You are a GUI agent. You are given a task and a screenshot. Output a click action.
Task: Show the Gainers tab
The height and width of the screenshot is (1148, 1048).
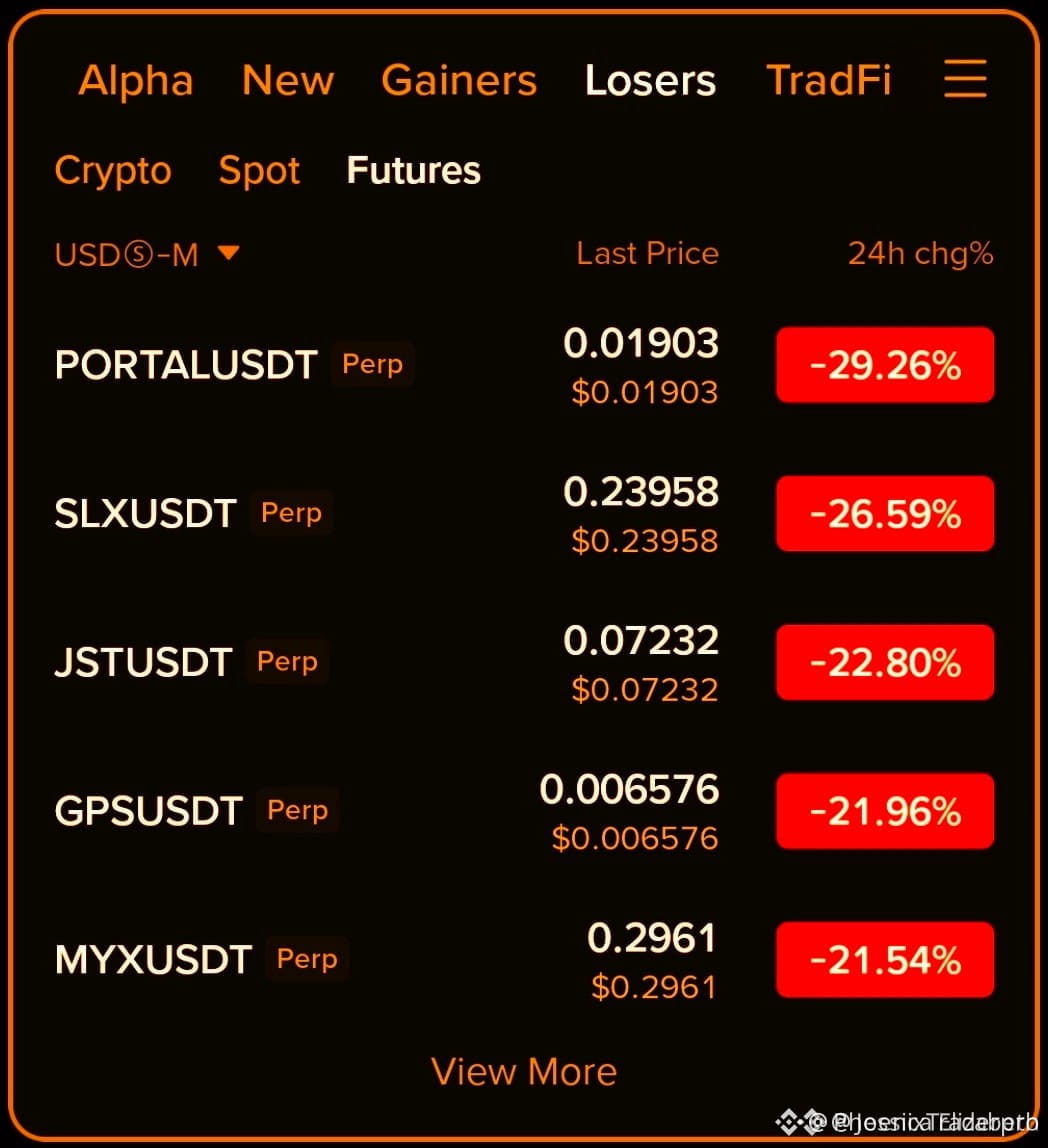click(x=459, y=80)
